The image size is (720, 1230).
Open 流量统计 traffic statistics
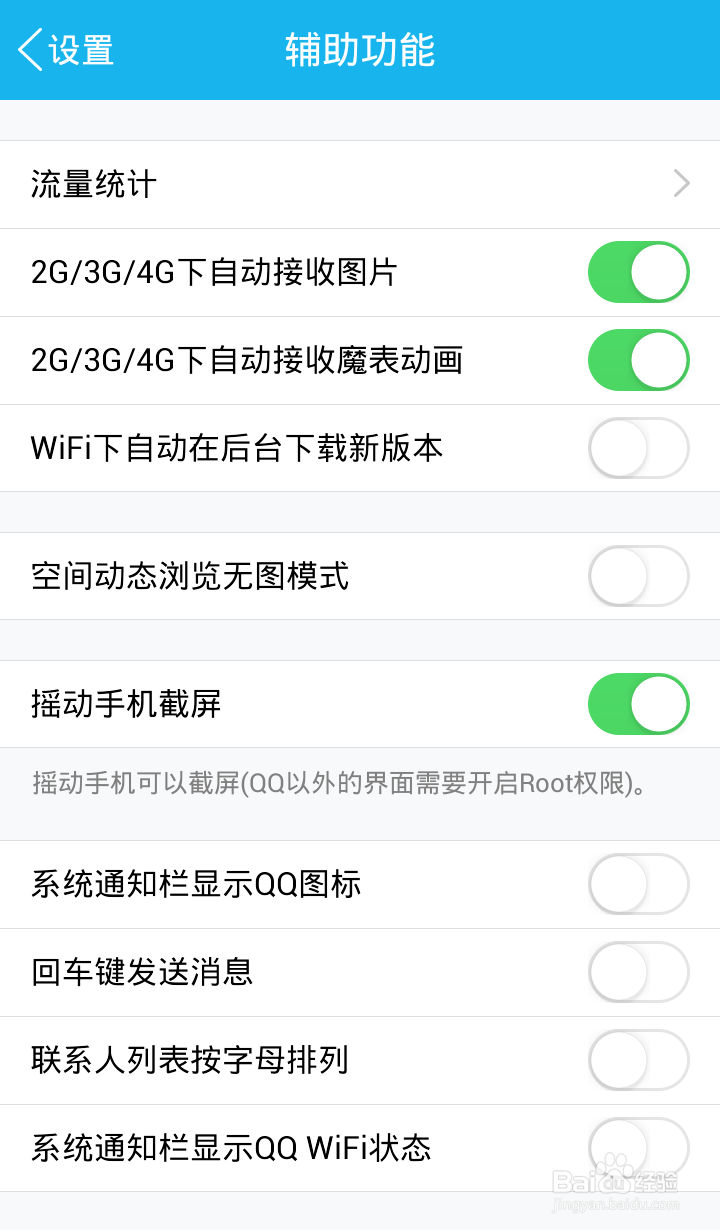pyautogui.click(x=360, y=184)
